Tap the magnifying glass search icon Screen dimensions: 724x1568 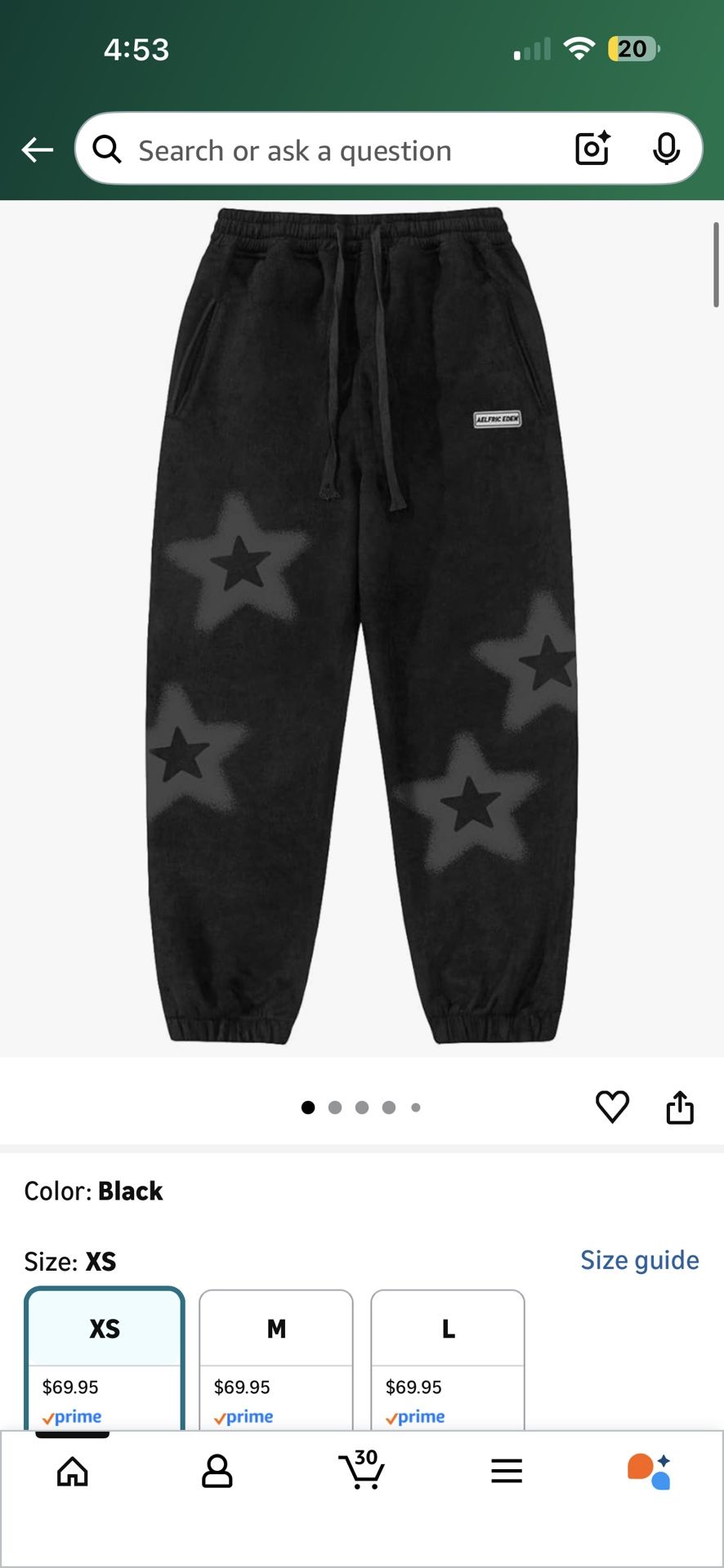(x=107, y=149)
